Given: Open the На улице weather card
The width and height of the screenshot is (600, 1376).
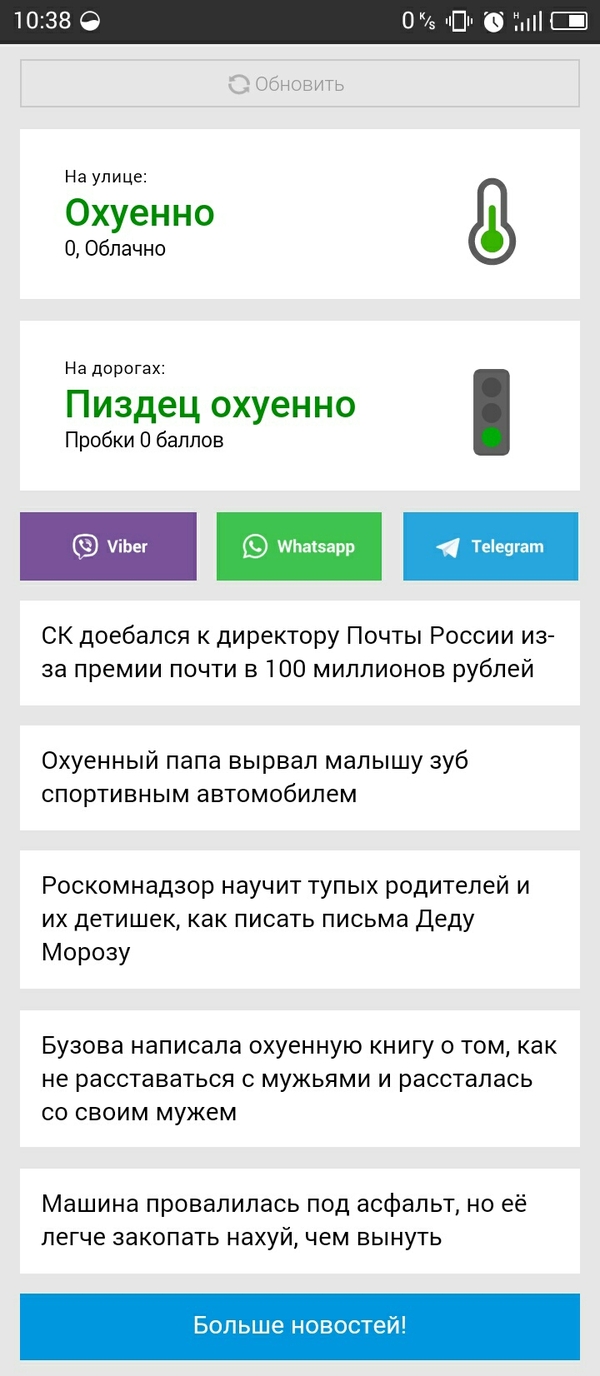Looking at the screenshot, I should [x=299, y=213].
